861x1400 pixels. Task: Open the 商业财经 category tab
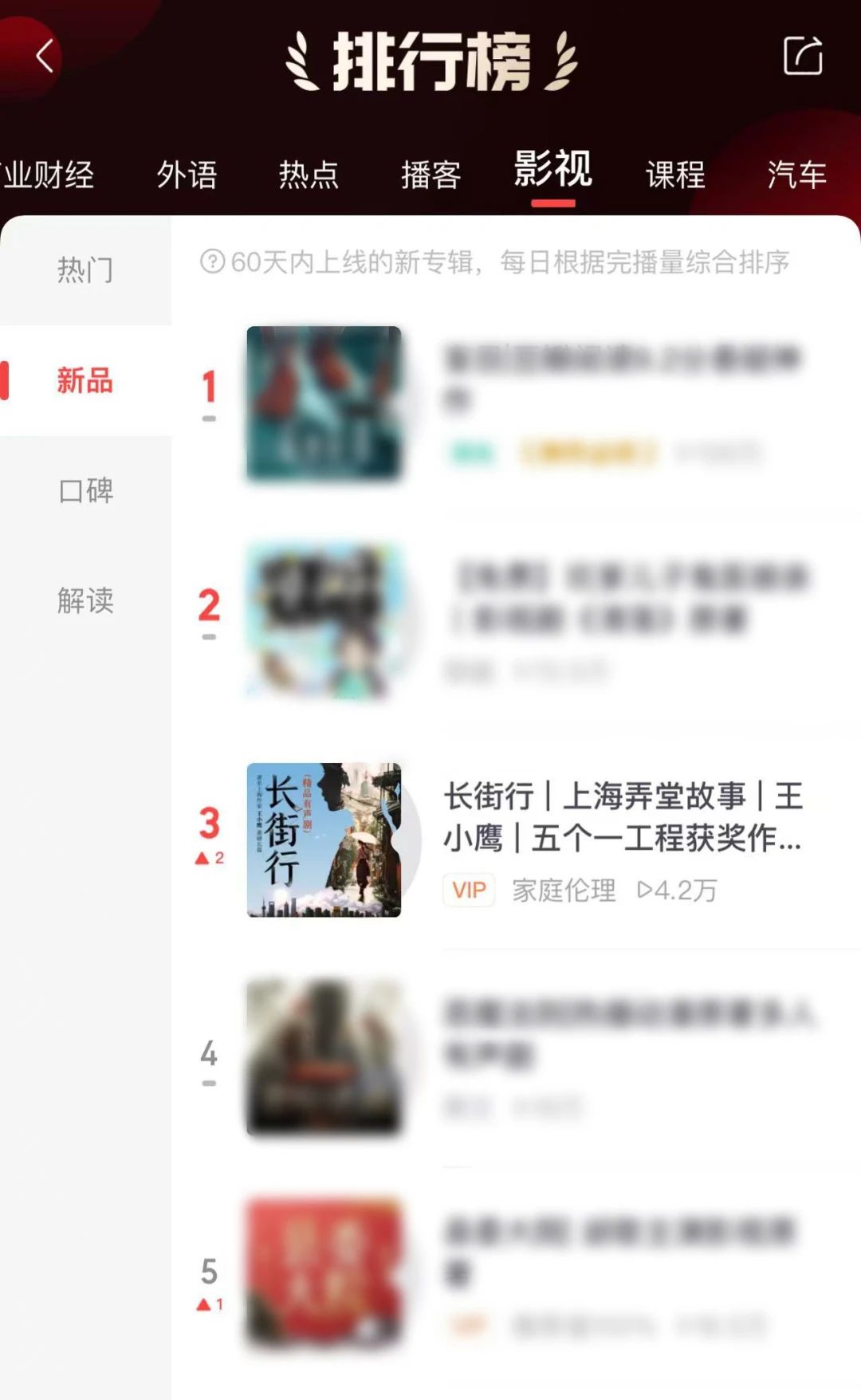coord(48,175)
